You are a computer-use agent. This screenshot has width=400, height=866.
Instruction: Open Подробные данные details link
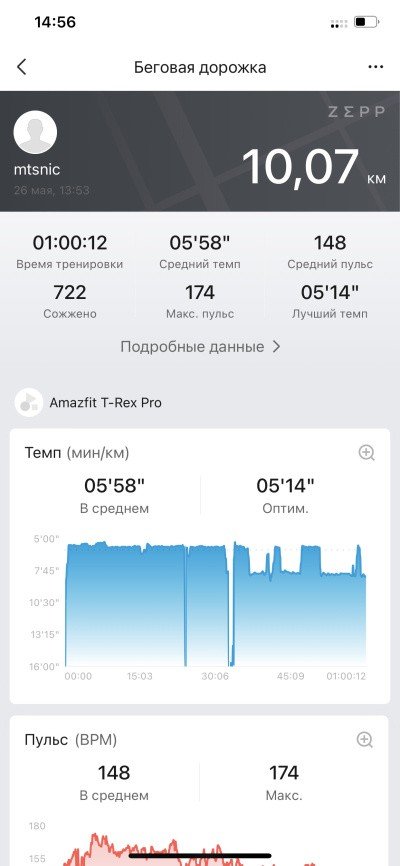[x=200, y=347]
